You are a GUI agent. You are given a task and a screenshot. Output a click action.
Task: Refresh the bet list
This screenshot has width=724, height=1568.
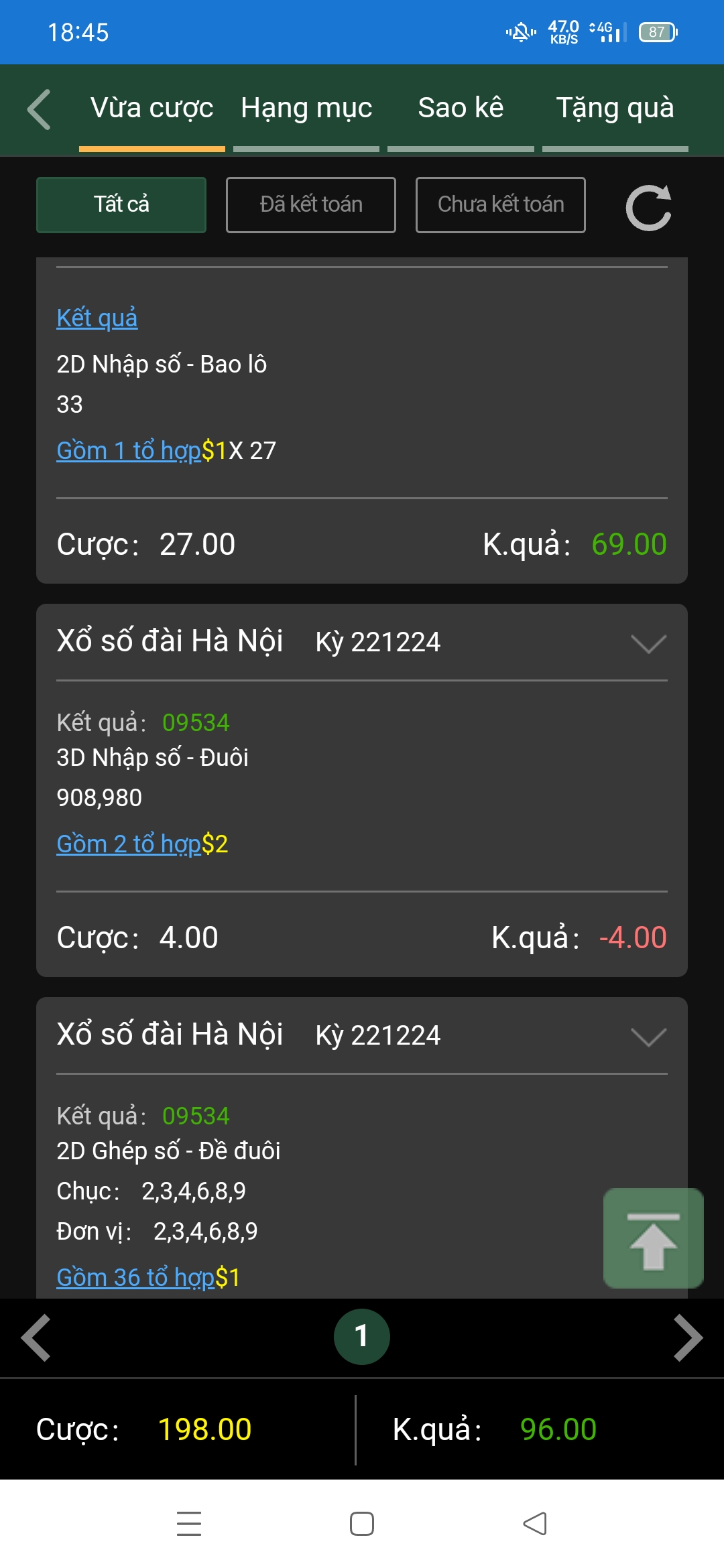(648, 207)
